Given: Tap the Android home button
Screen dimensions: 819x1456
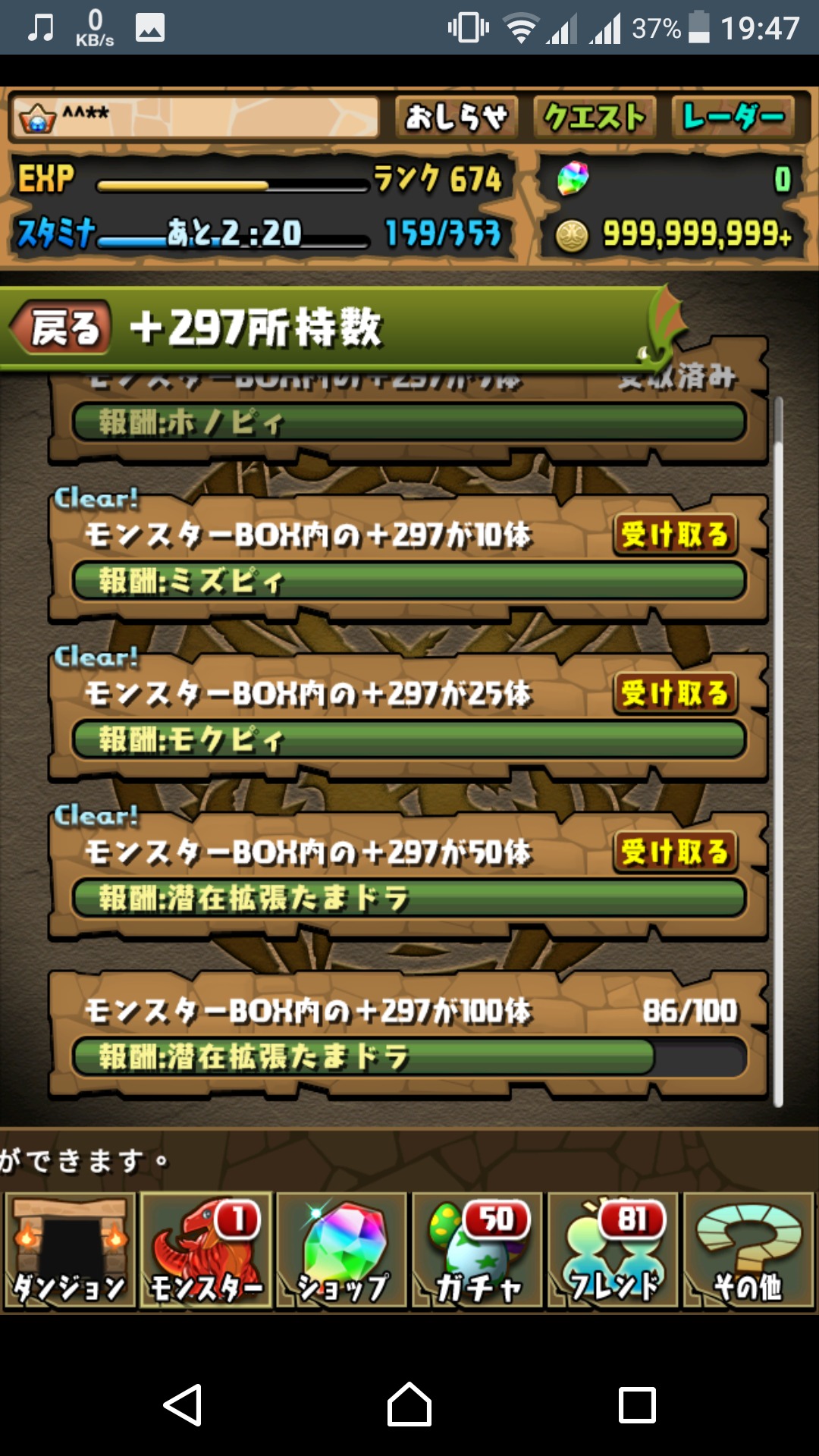Looking at the screenshot, I should 409,1404.
